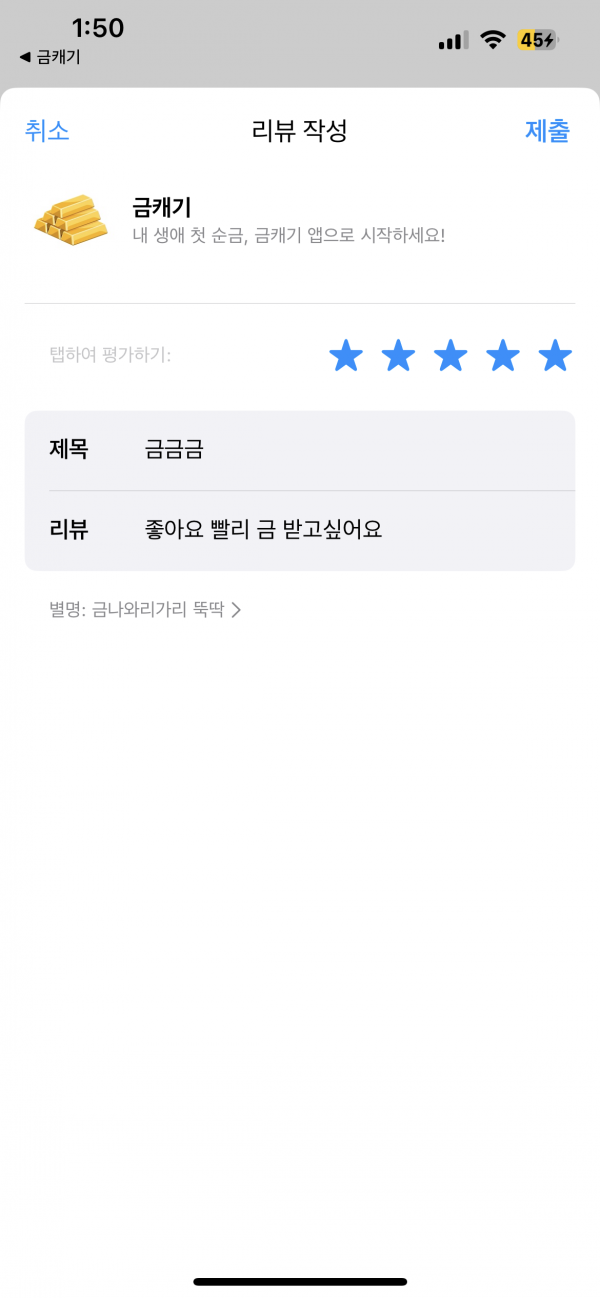Edit the 제목 title field
Screen dimensions: 600x1298
[x=300, y=450]
